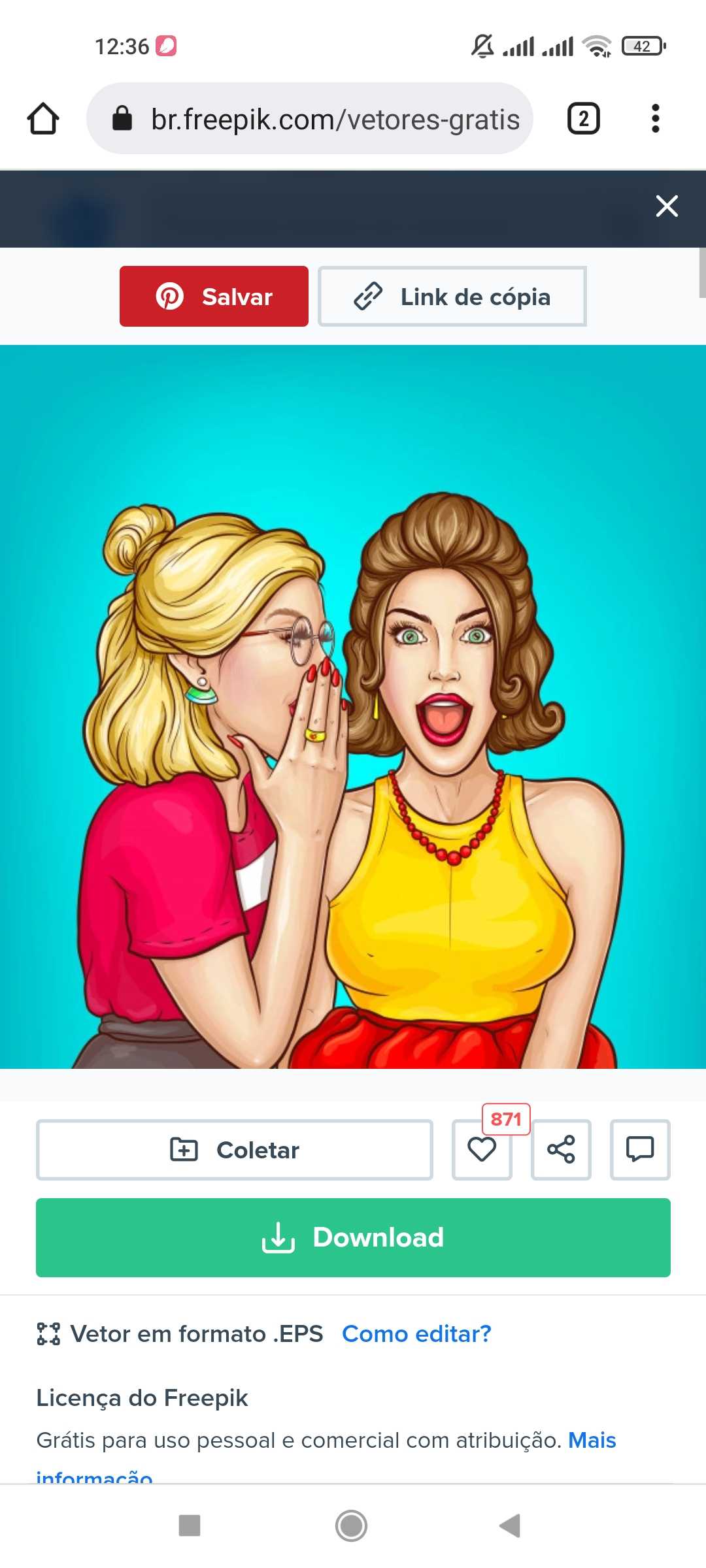Open the tab switcher showing 2 tabs

click(583, 119)
